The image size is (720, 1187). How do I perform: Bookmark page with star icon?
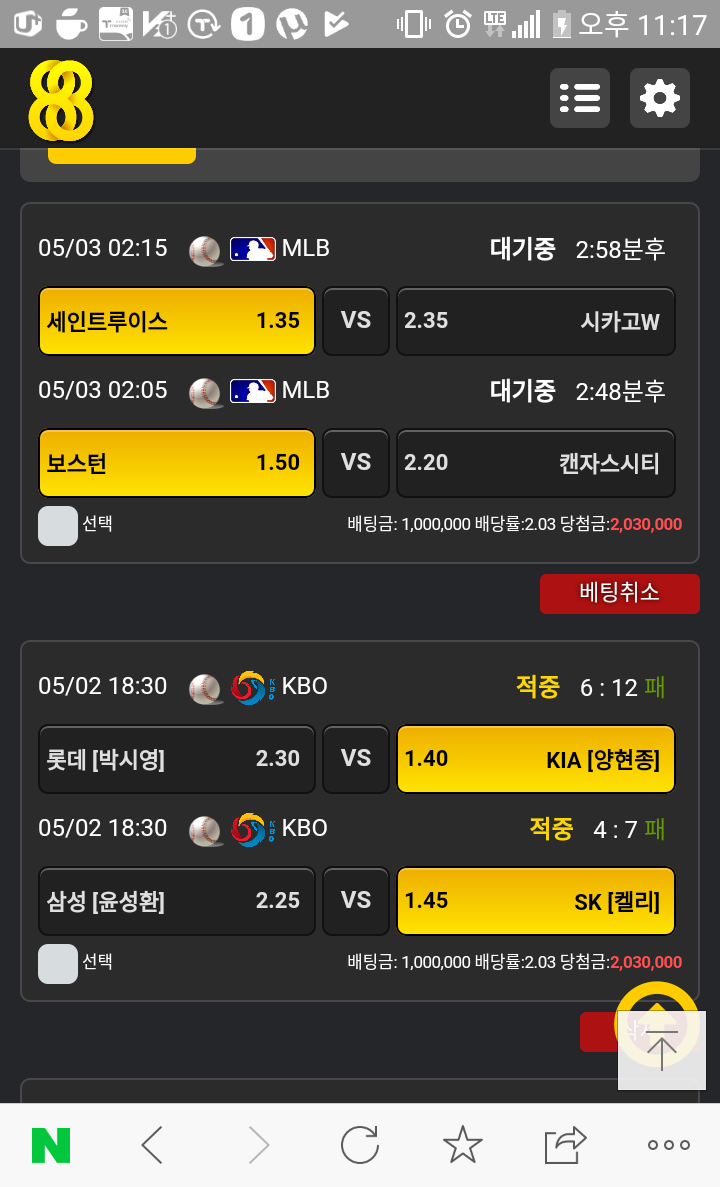[463, 1145]
